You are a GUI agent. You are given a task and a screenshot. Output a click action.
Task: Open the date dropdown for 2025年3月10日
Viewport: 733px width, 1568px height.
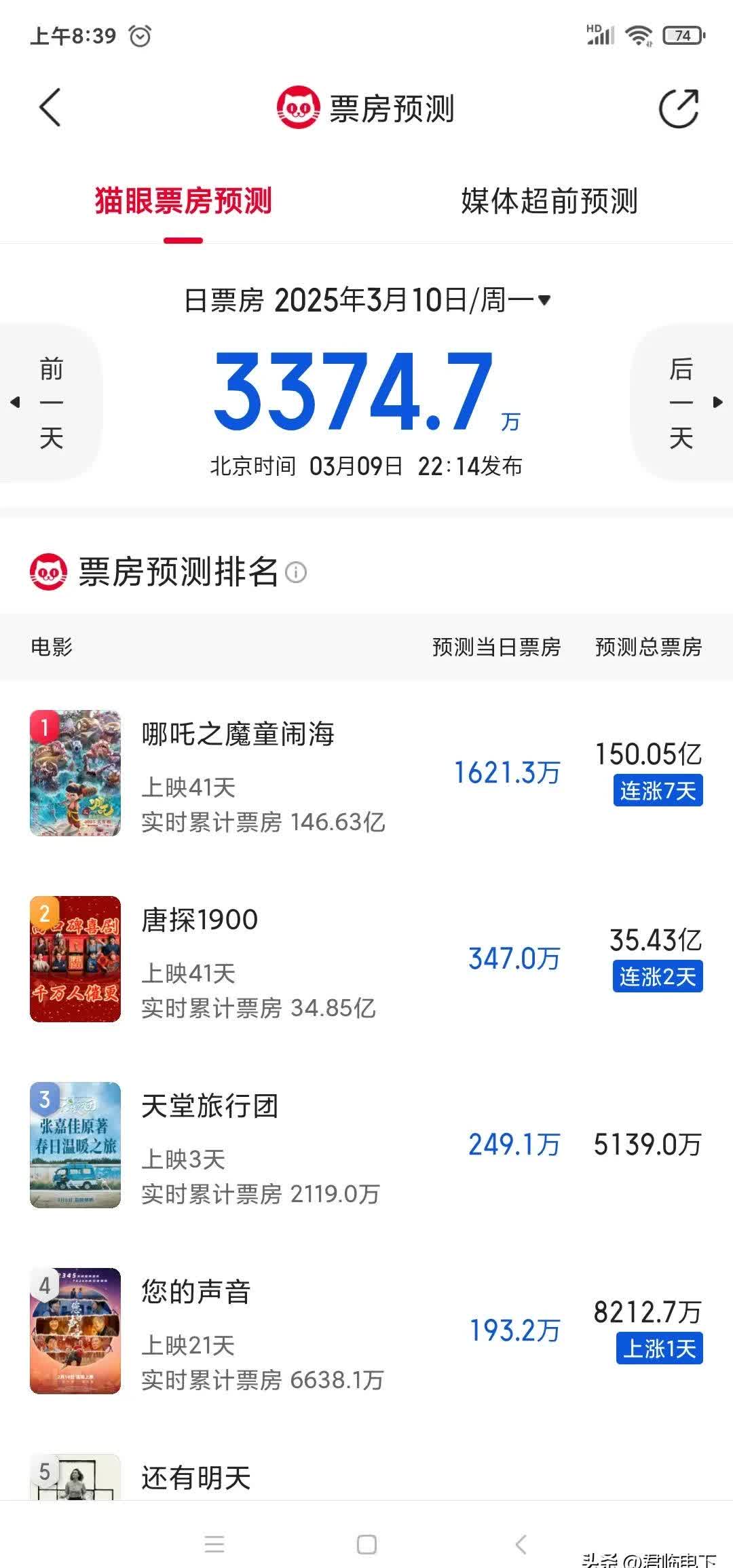[367, 299]
